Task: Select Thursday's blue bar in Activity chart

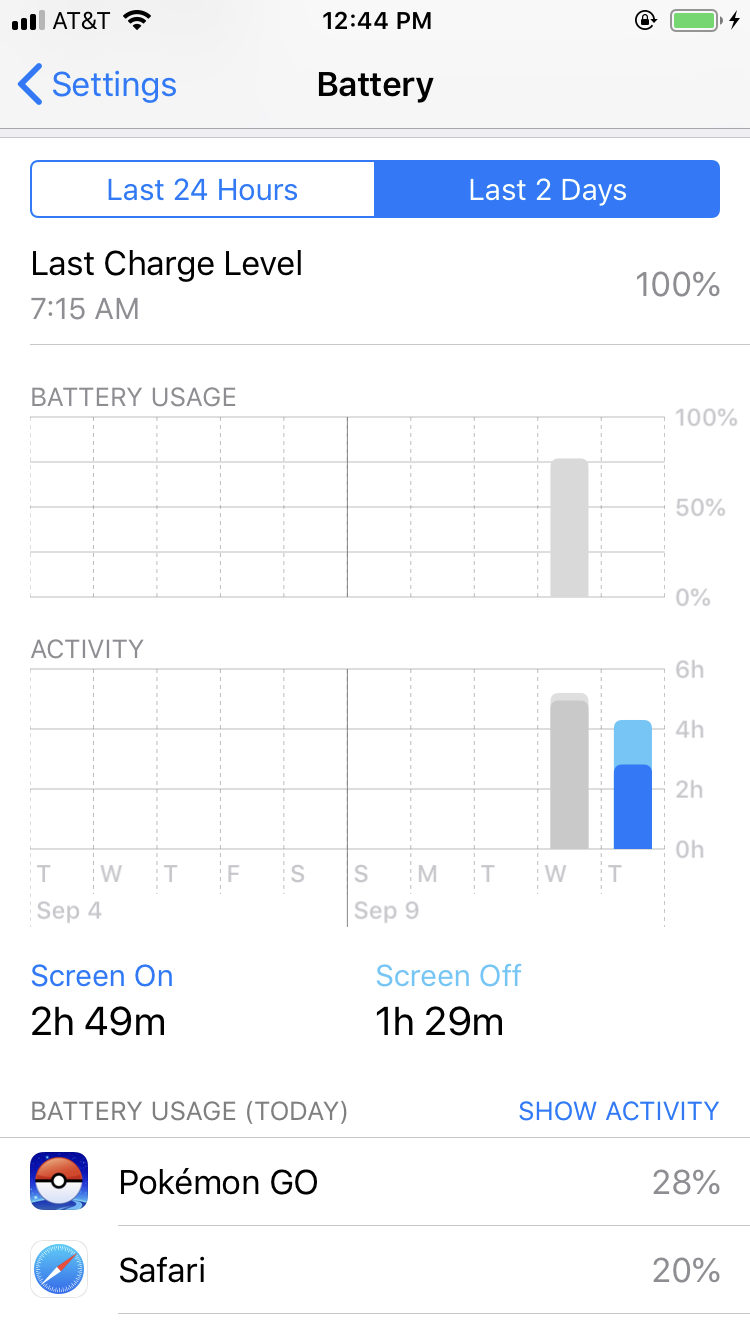Action: point(632,785)
